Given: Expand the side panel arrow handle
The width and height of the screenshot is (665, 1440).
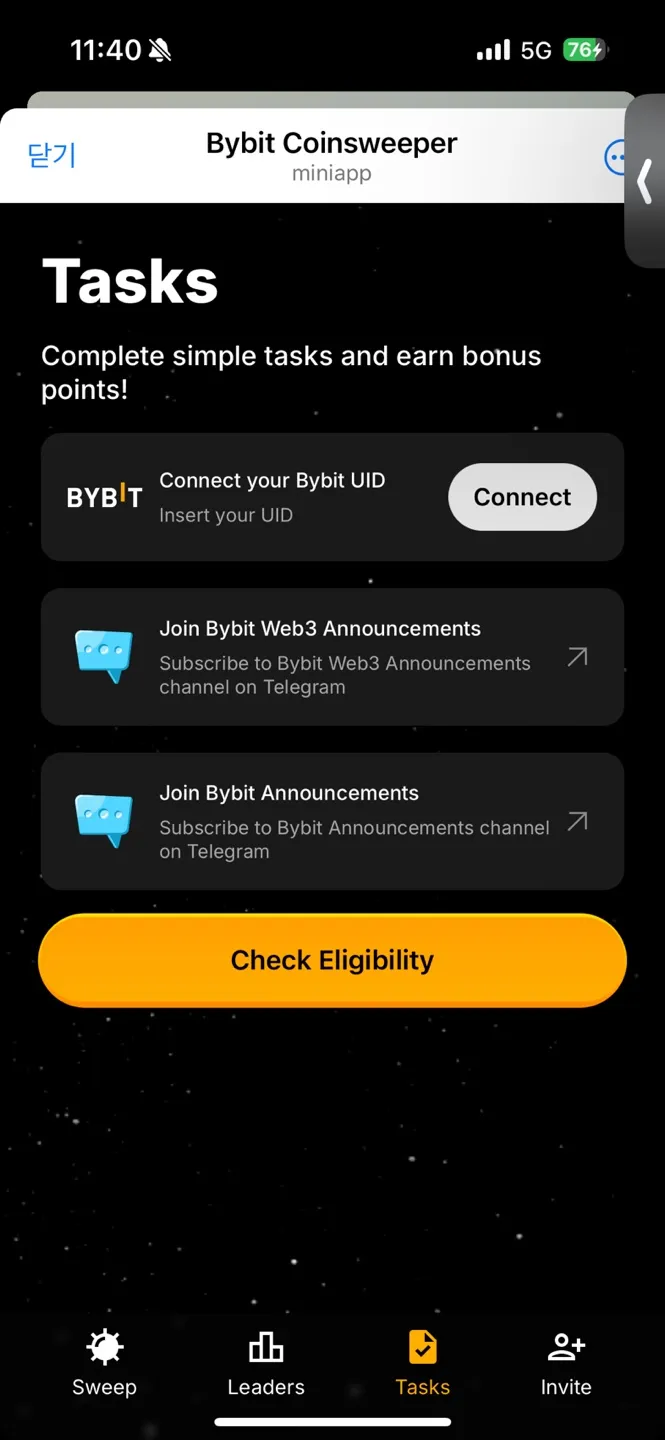Looking at the screenshot, I should pyautogui.click(x=646, y=182).
